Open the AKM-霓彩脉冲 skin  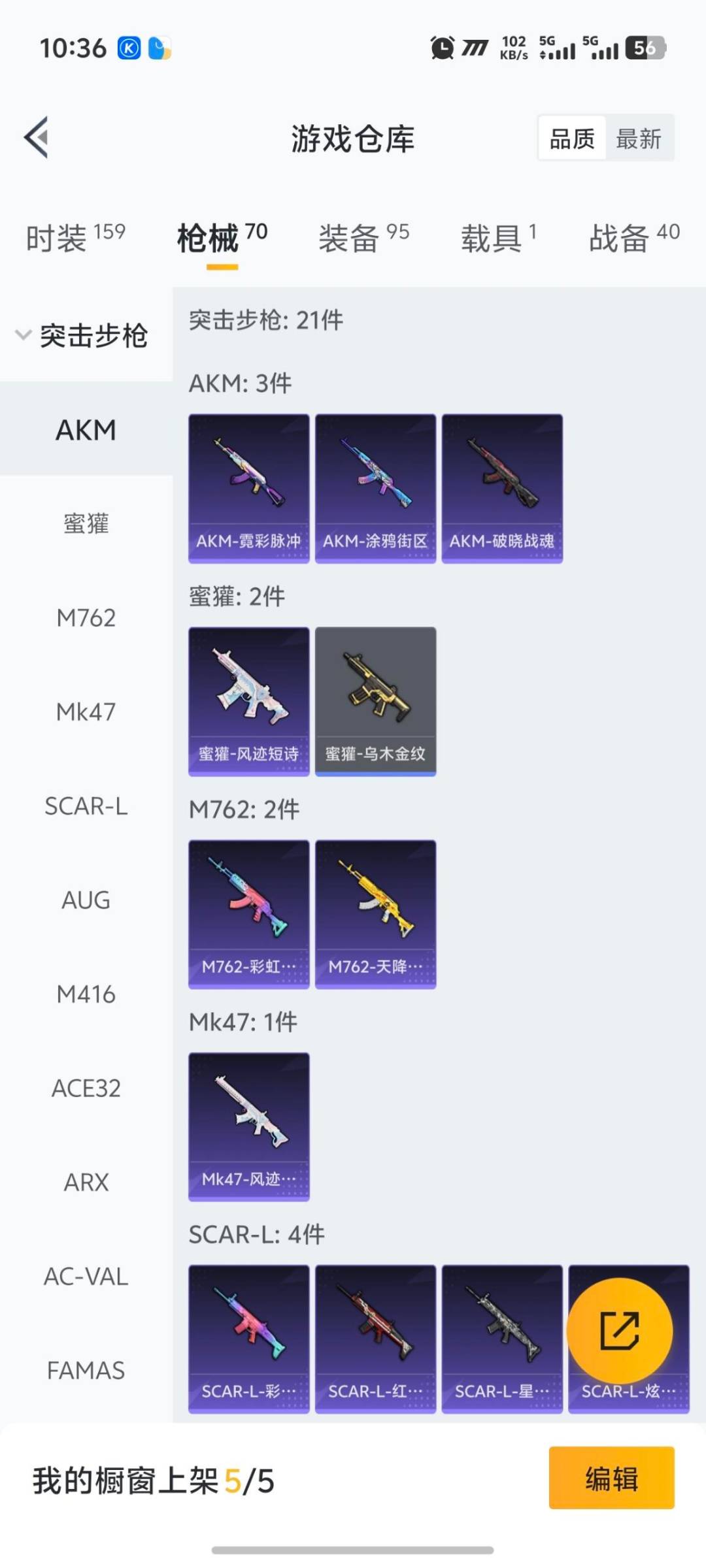(248, 488)
